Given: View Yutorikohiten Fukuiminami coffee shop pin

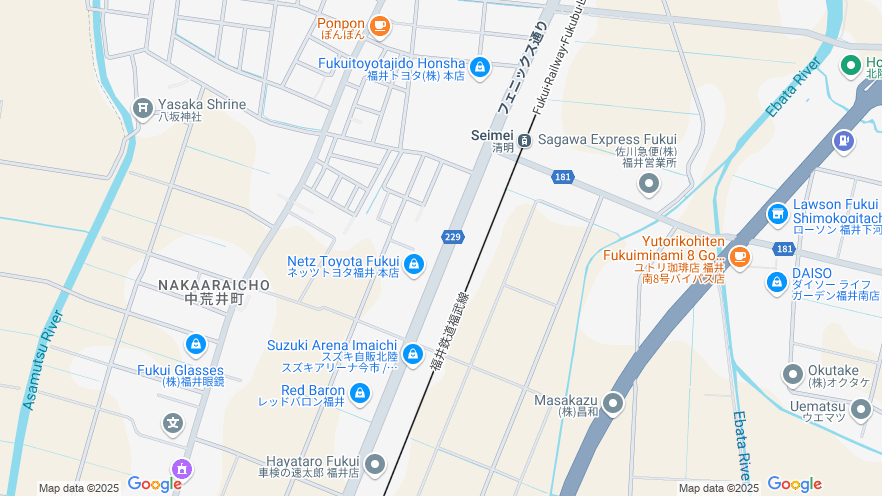Looking at the screenshot, I should click(x=739, y=257).
